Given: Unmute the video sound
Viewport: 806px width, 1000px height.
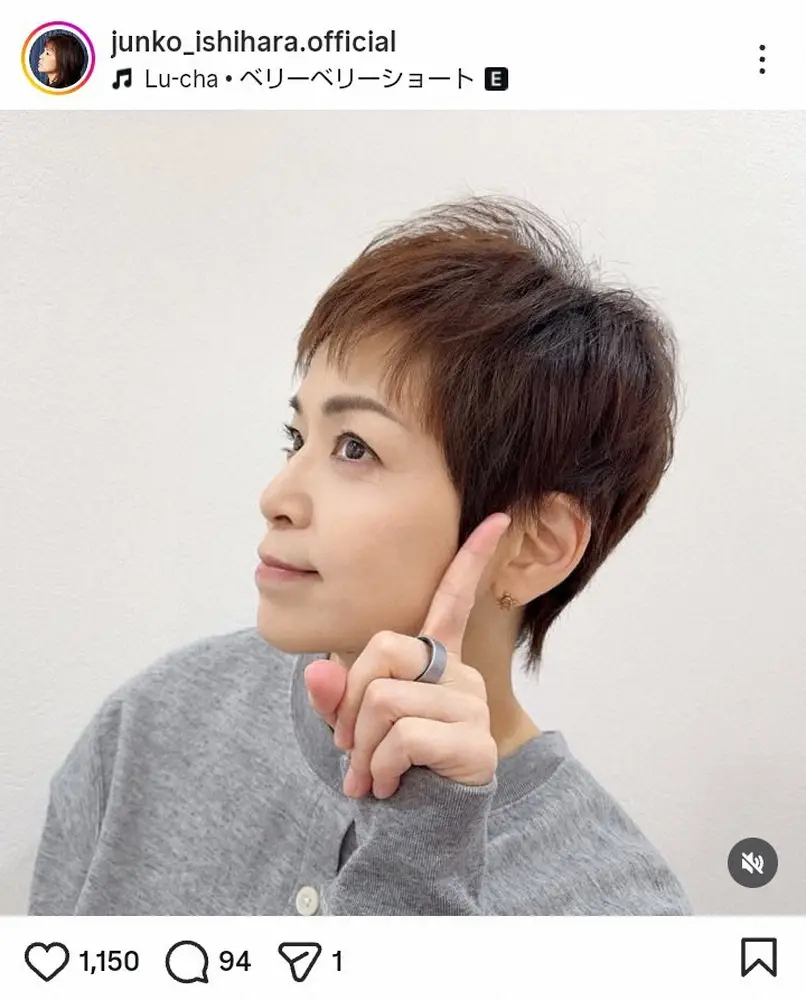Looking at the screenshot, I should pyautogui.click(x=752, y=862).
